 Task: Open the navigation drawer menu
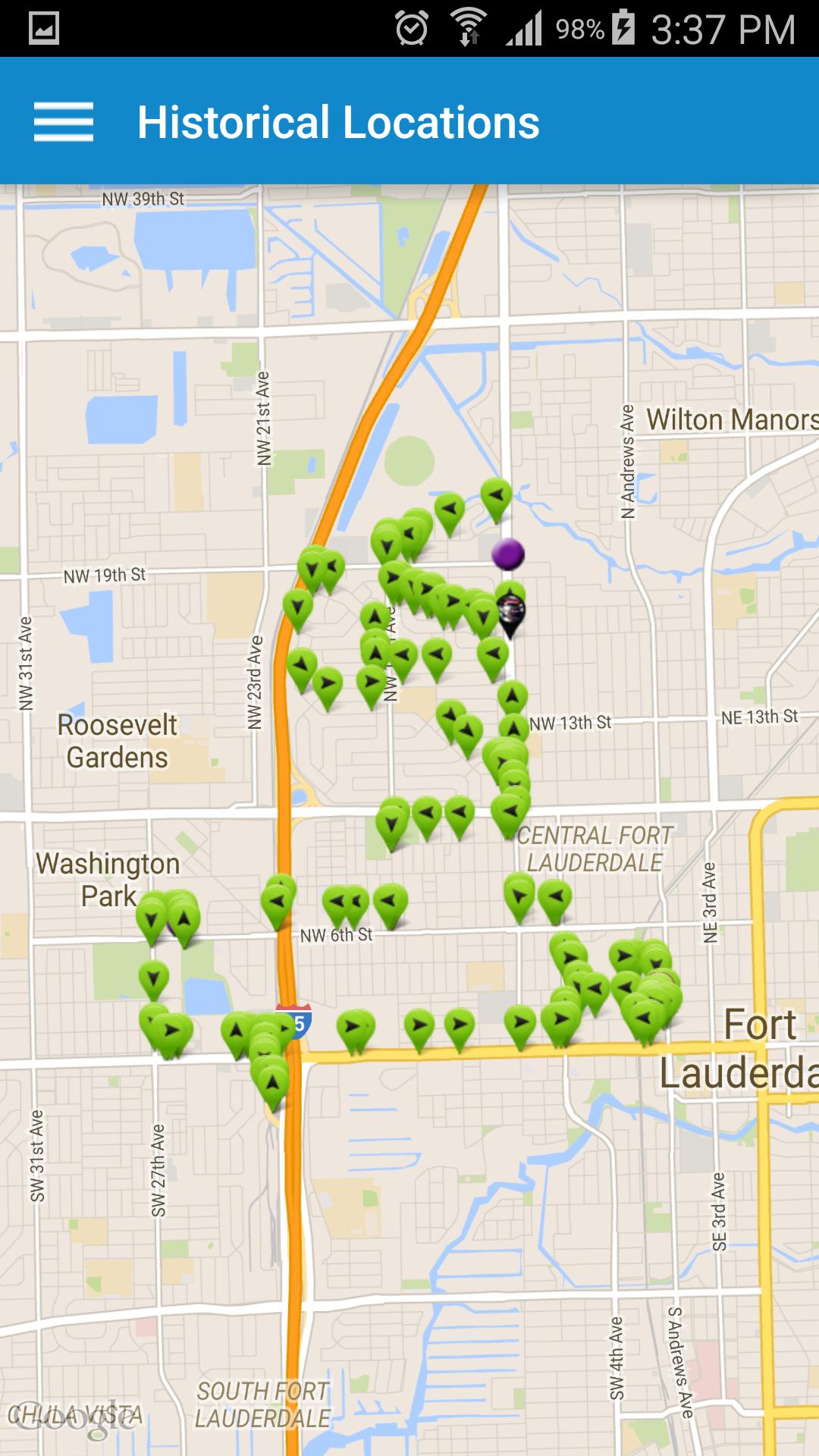(63, 122)
